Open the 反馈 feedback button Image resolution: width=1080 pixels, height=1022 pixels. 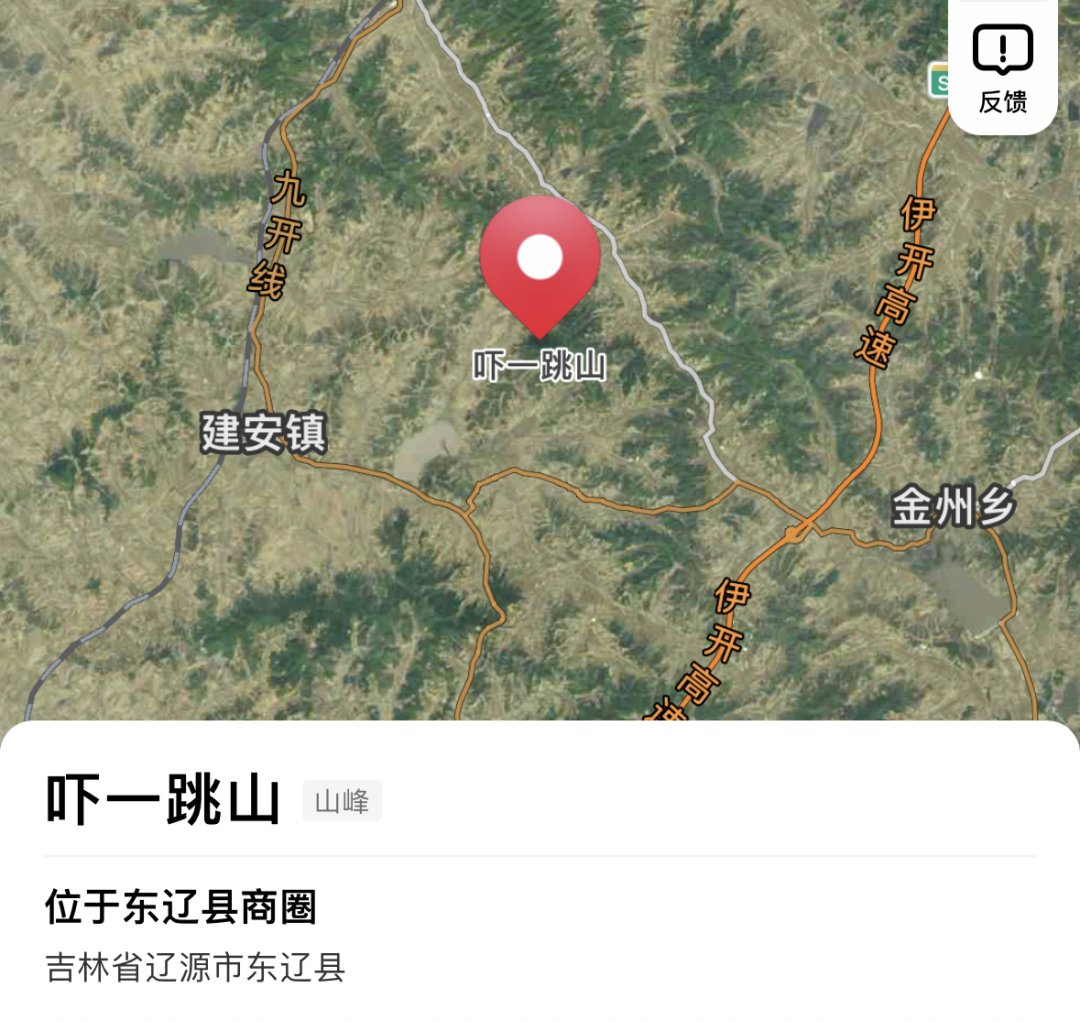pos(1003,68)
